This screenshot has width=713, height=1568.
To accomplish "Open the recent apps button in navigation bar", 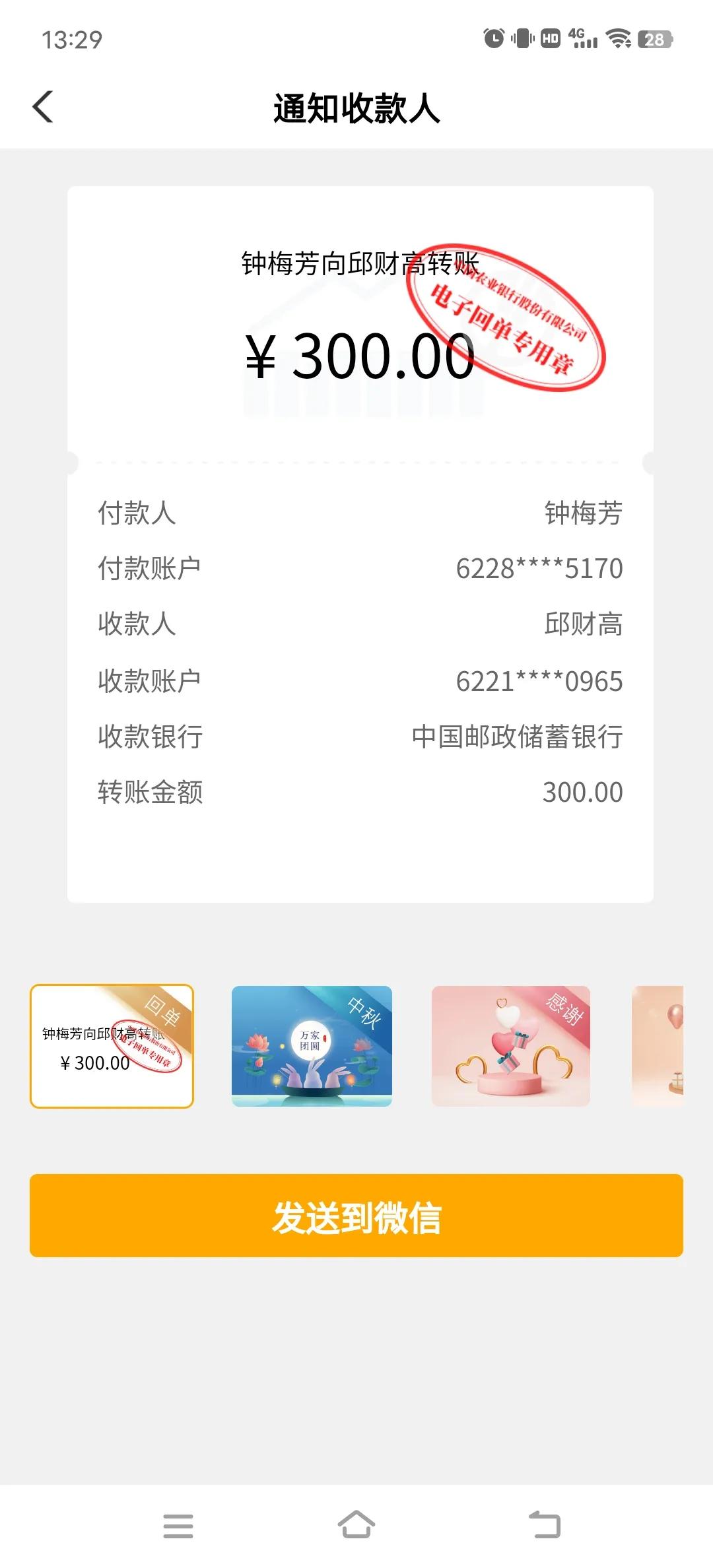I will tap(178, 1526).
